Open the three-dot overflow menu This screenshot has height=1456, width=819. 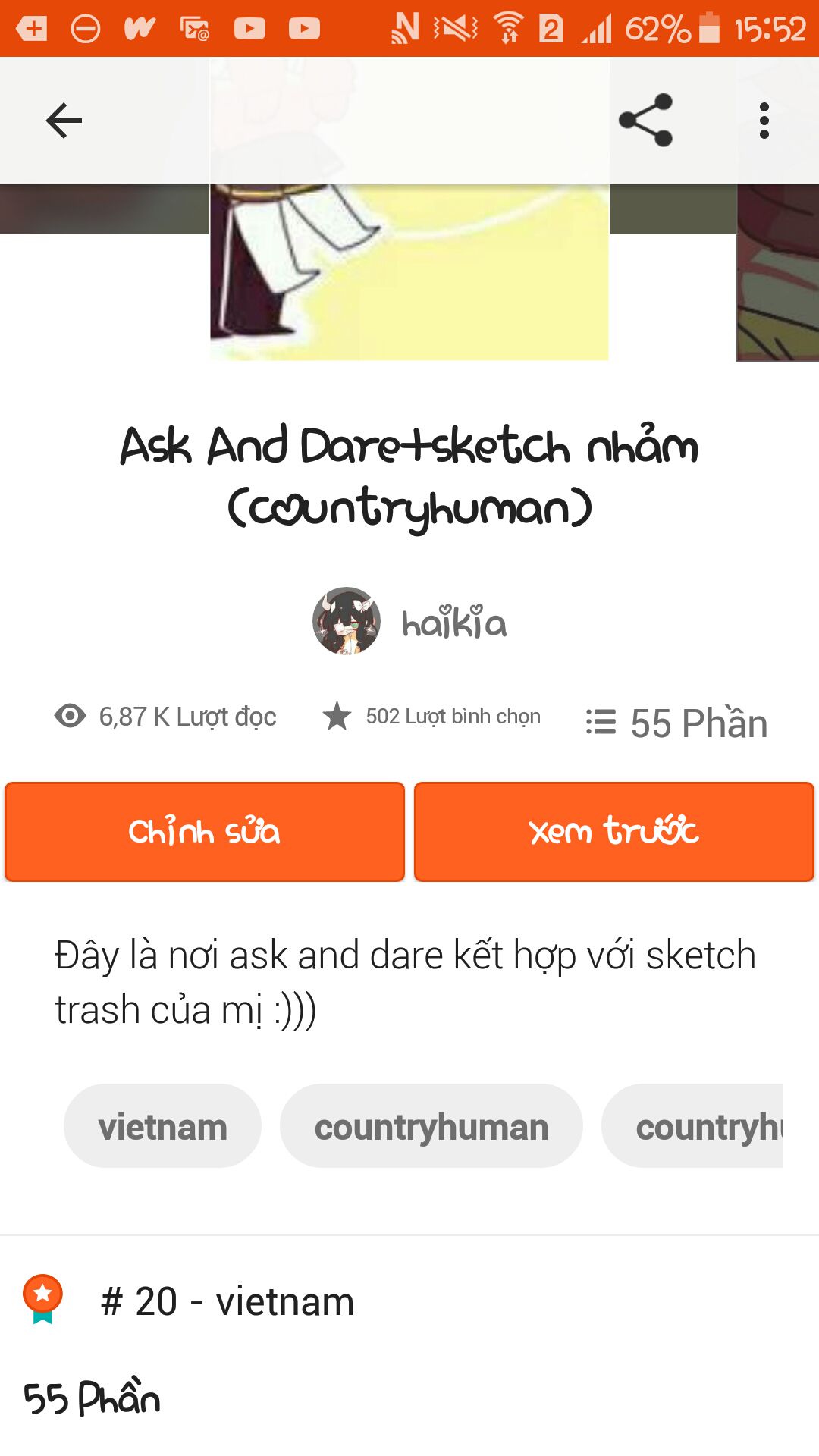pos(764,121)
